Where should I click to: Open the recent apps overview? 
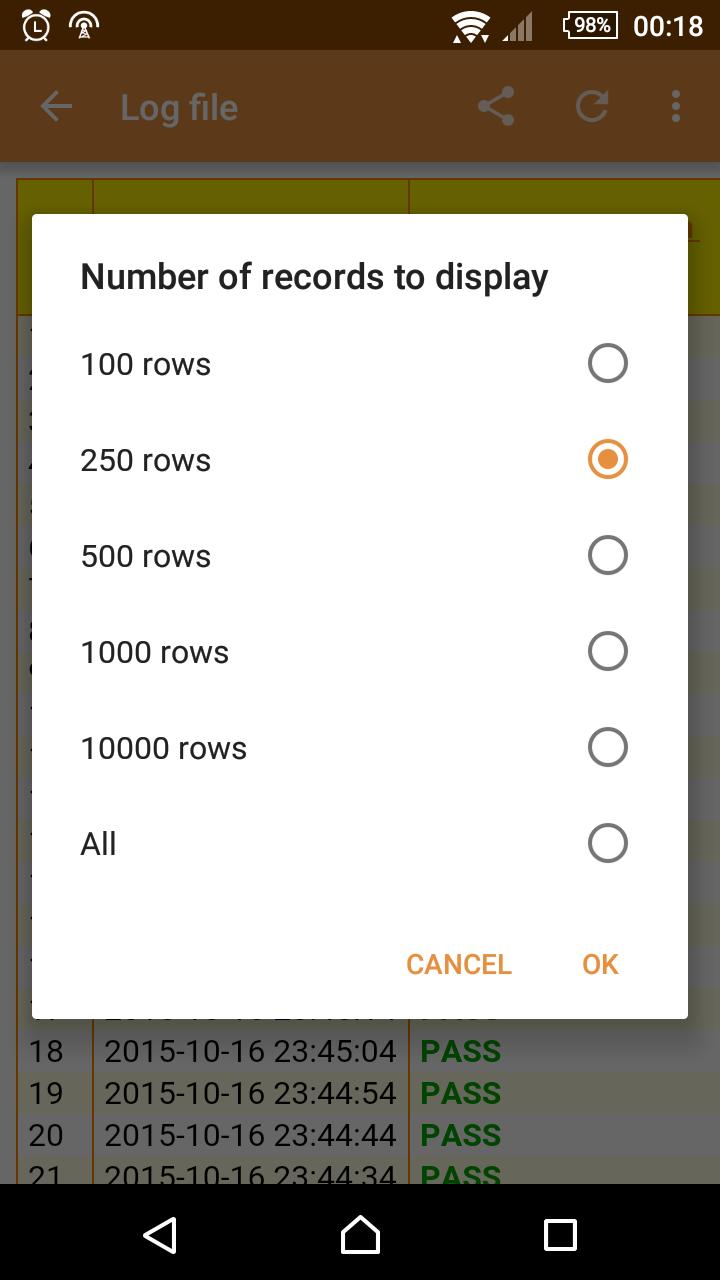coord(560,1235)
